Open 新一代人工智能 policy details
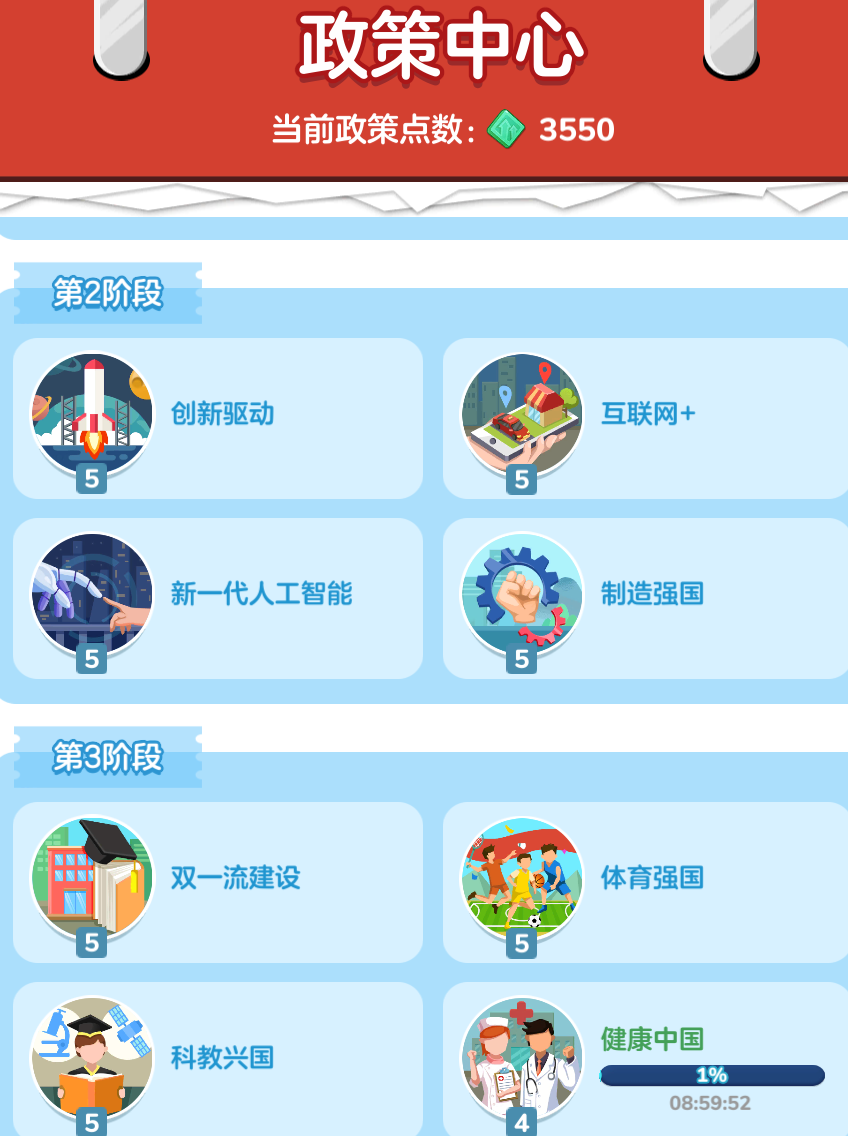The image size is (848, 1136). click(x=217, y=598)
